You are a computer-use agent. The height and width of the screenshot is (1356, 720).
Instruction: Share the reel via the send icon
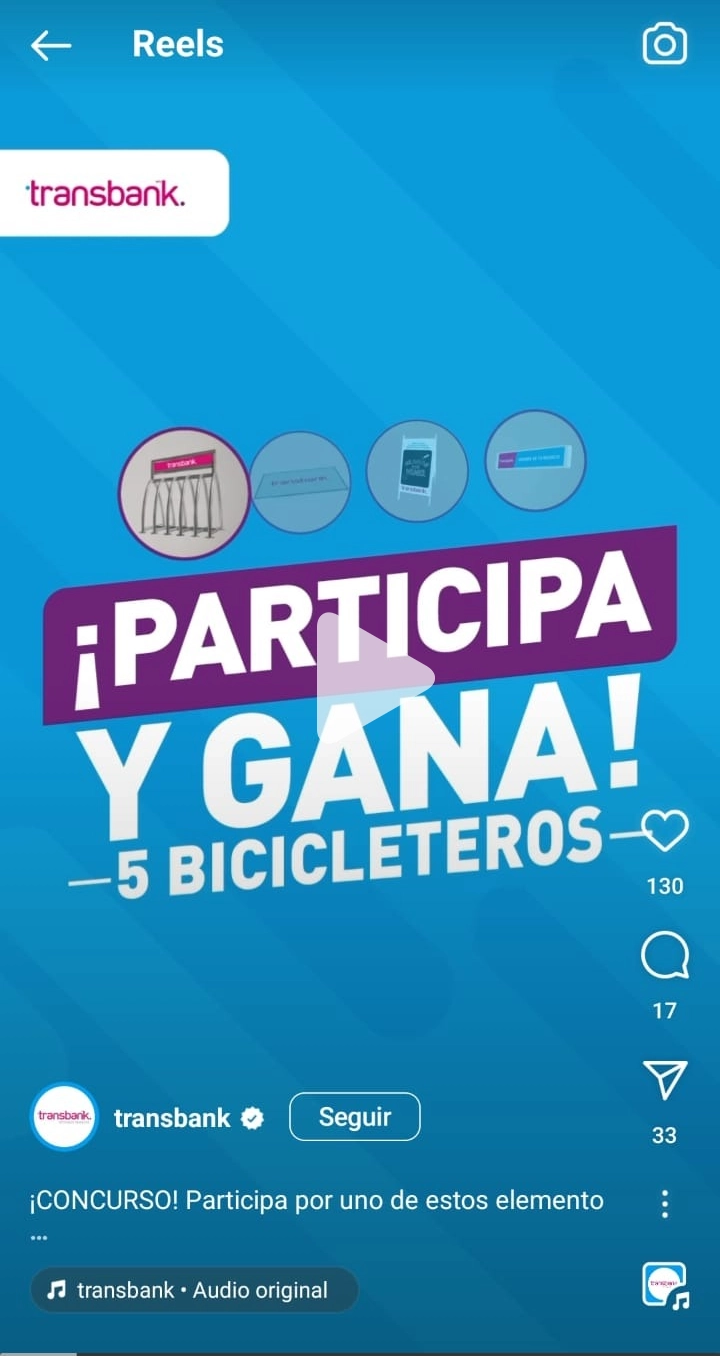pos(665,1081)
